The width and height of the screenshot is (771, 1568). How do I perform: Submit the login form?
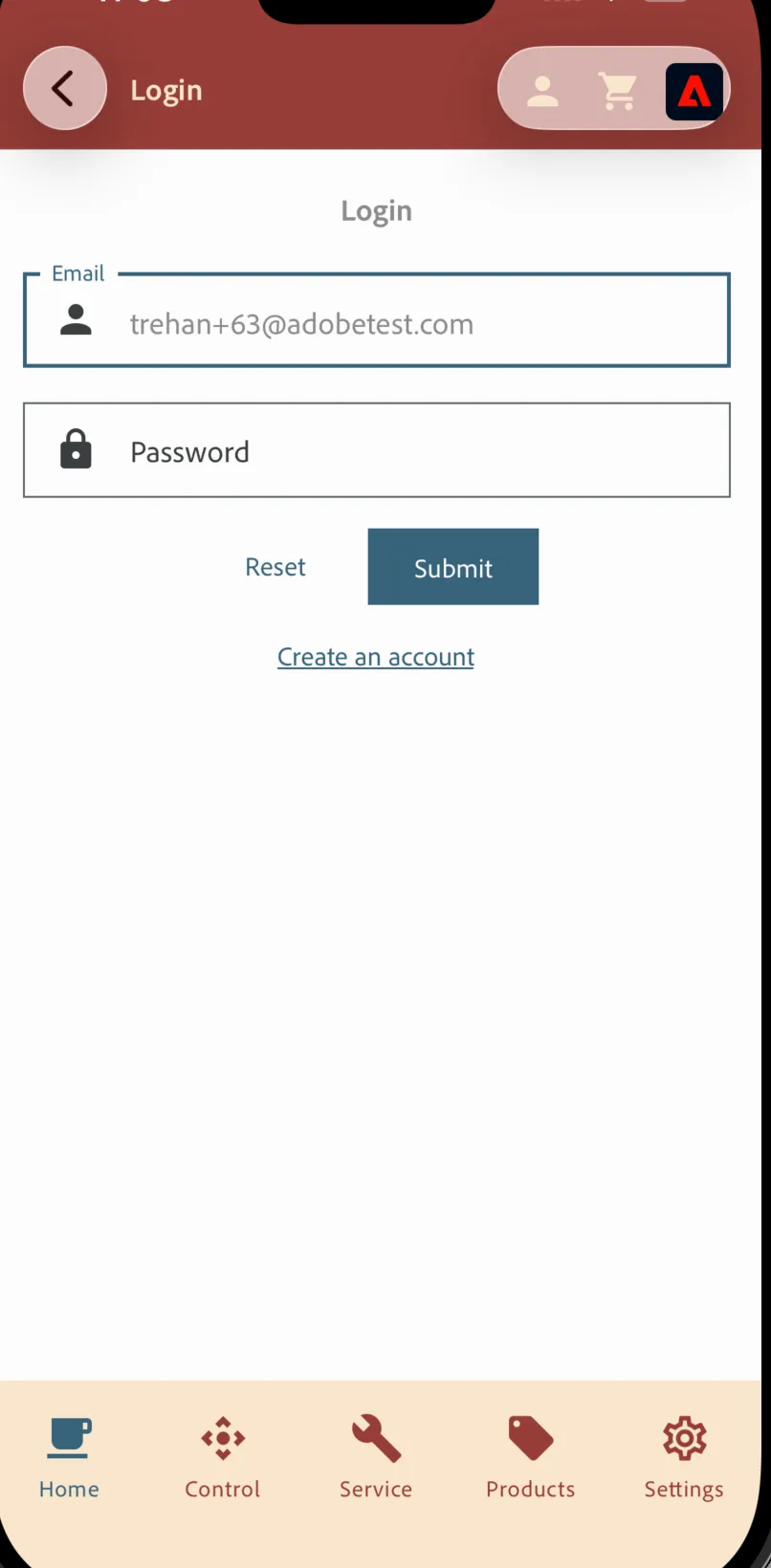453,567
